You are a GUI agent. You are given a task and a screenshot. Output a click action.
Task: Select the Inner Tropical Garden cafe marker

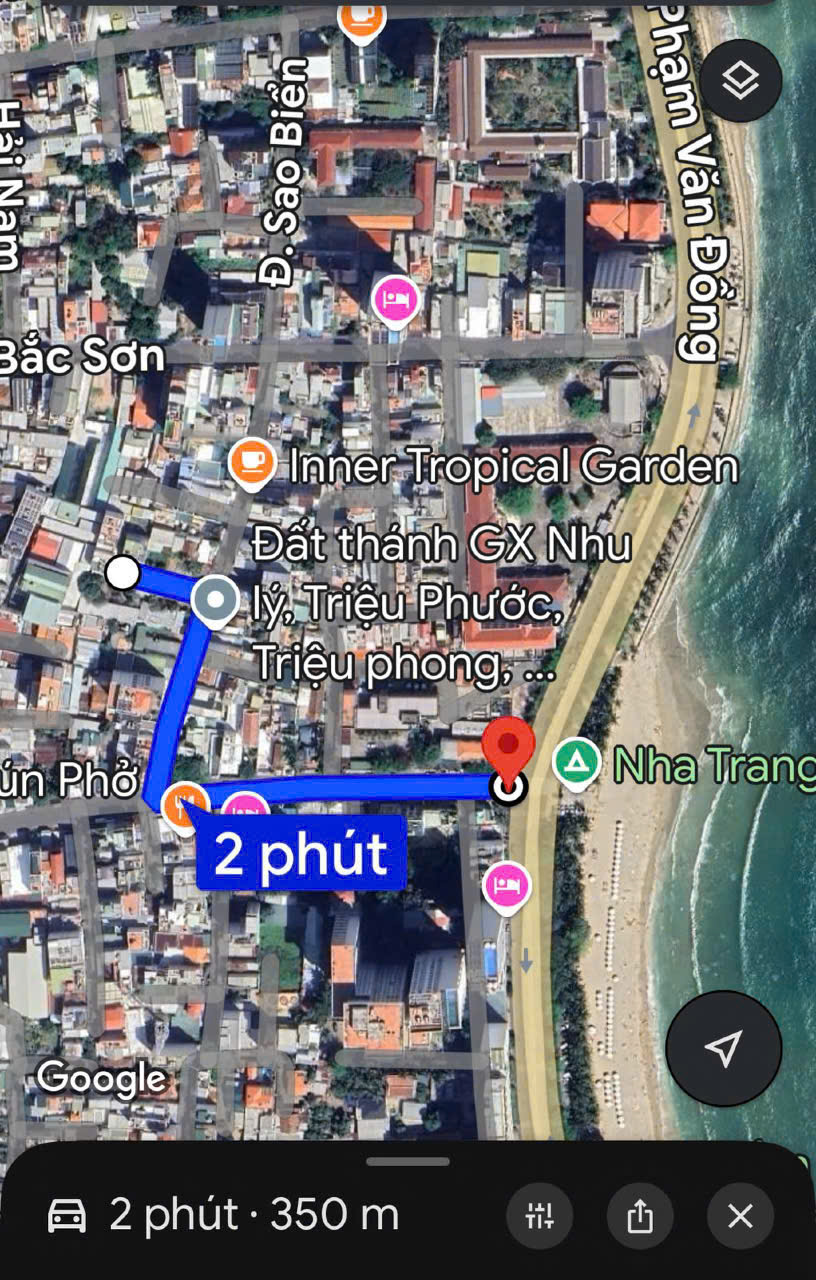tap(252, 462)
